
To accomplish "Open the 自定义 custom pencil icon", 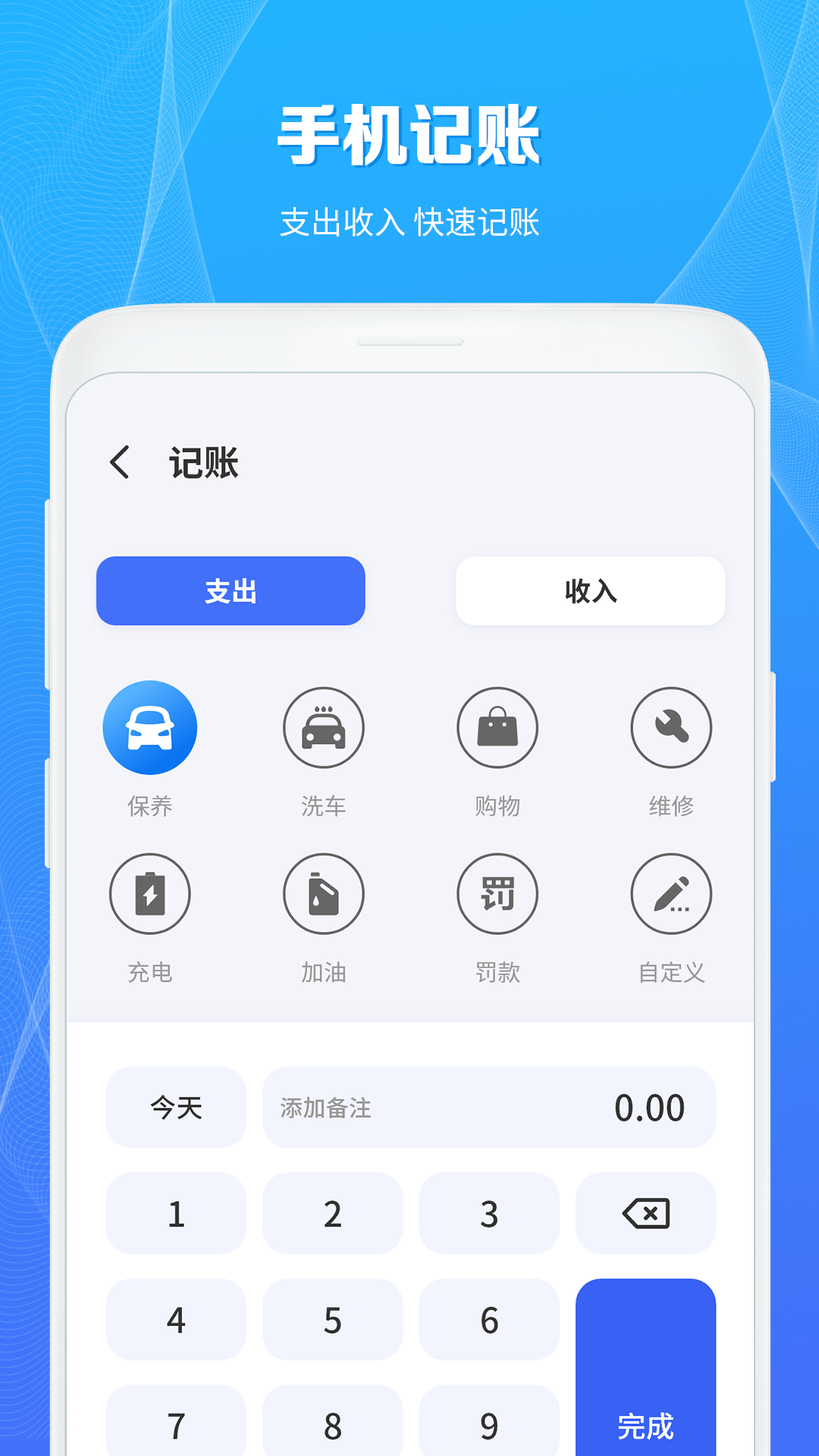I will coord(672,893).
